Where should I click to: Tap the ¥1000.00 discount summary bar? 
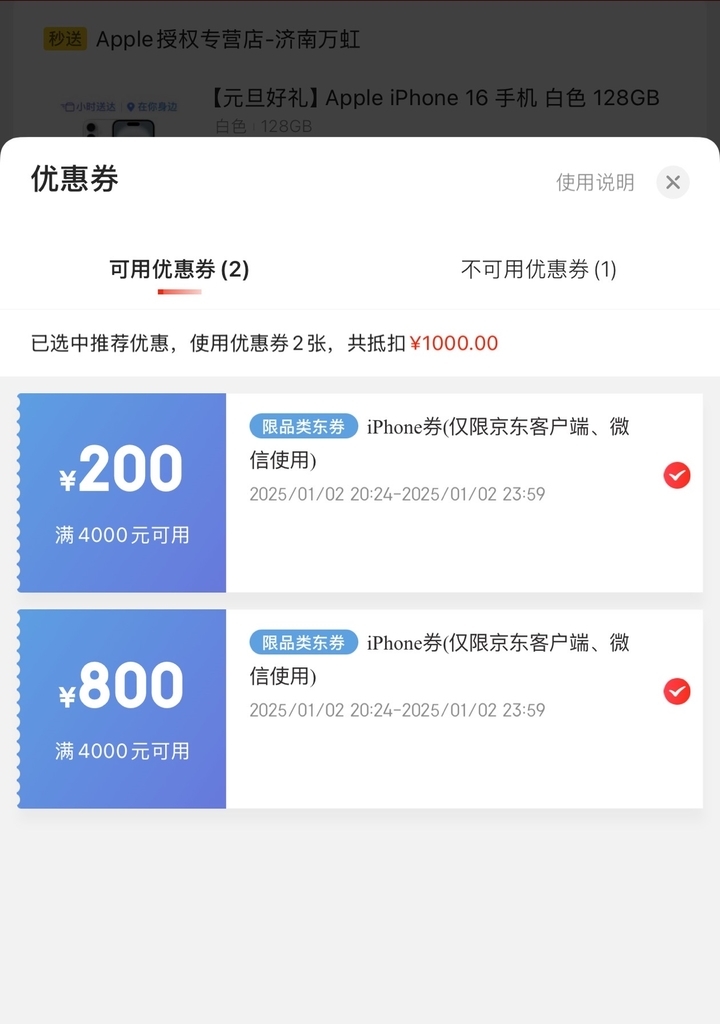(454, 343)
